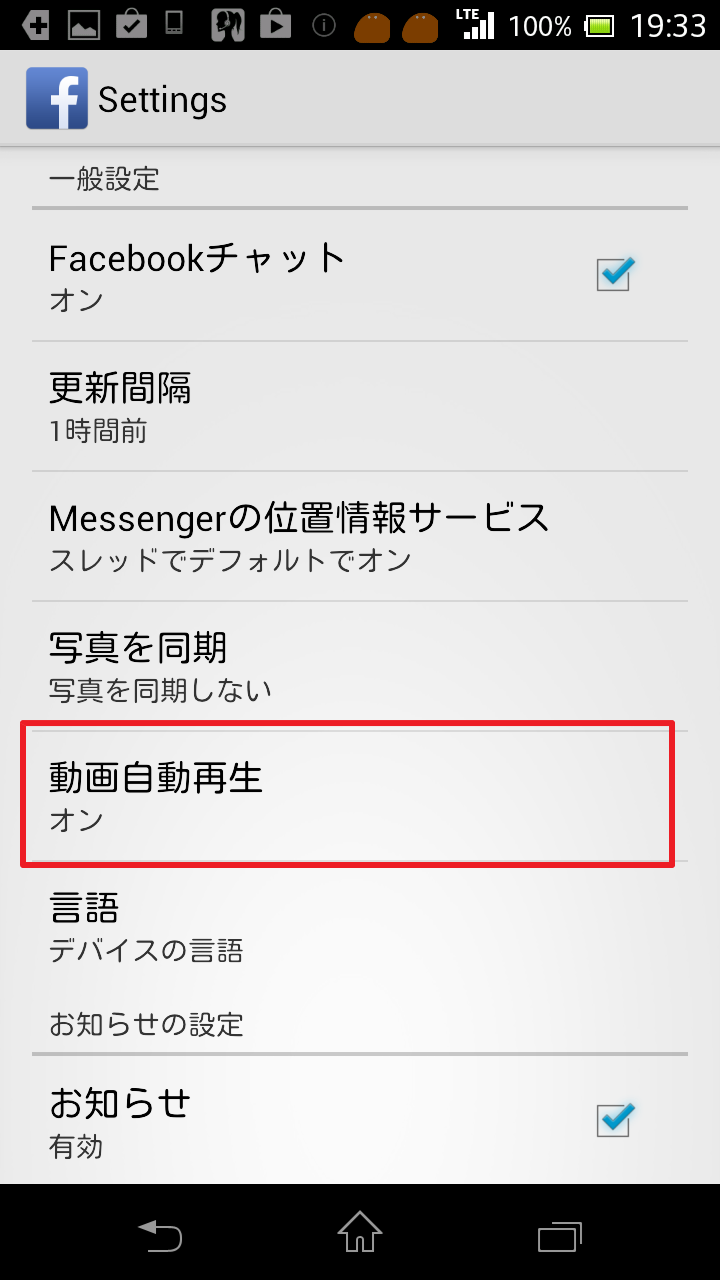Open the recent apps view
This screenshot has width=720, height=1280.
pyautogui.click(x=560, y=1233)
